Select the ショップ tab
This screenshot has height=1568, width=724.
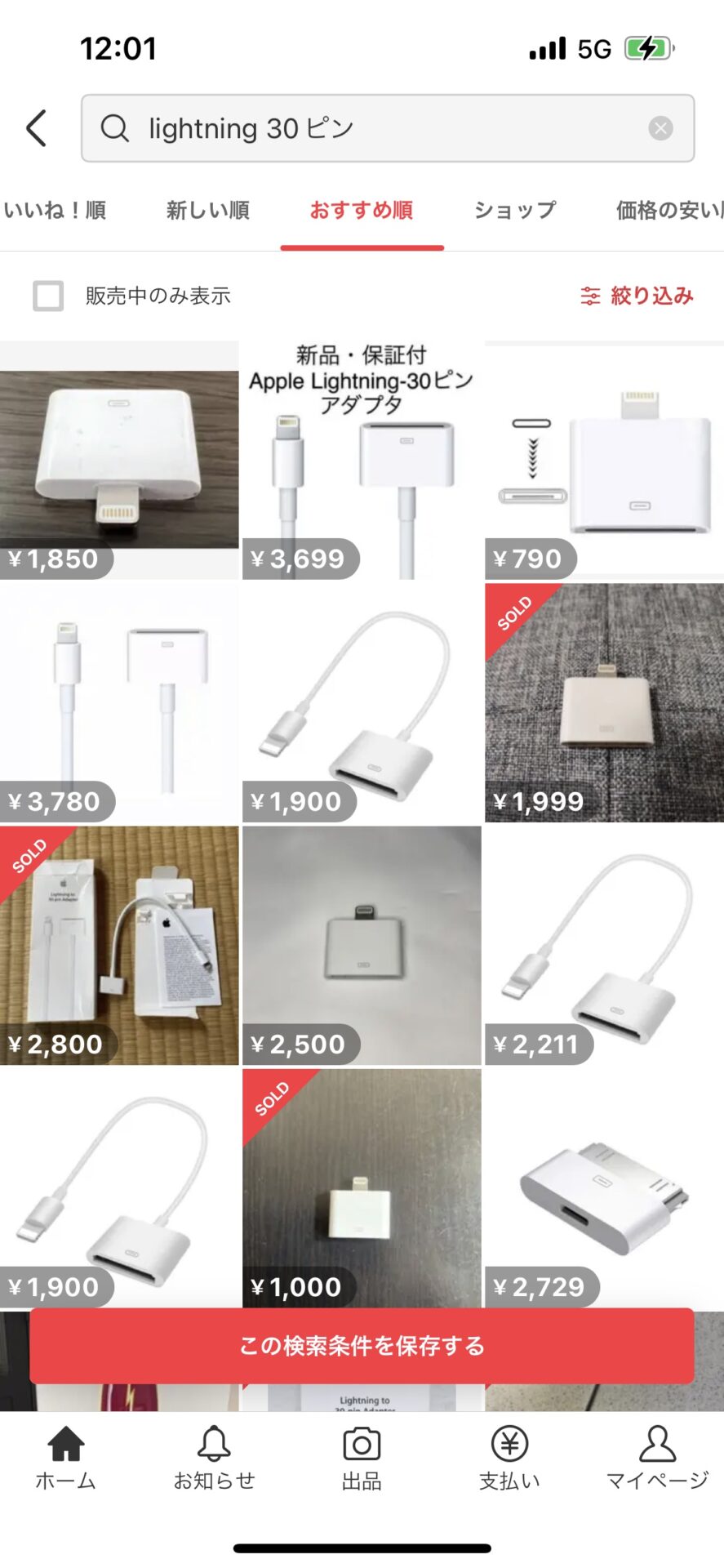coord(515,211)
